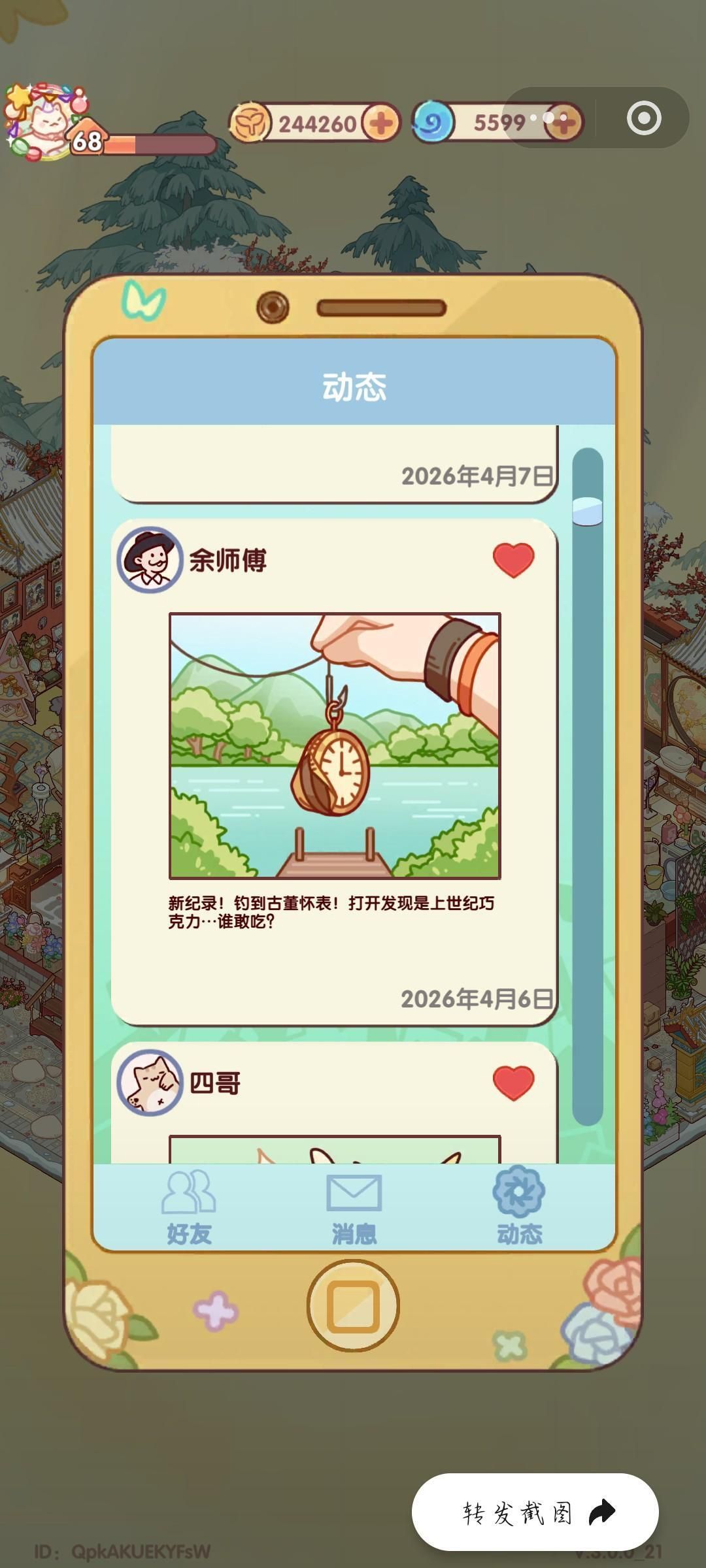The width and height of the screenshot is (706, 1568).
Task: Switch to the 好友 tab
Action: point(190,1209)
